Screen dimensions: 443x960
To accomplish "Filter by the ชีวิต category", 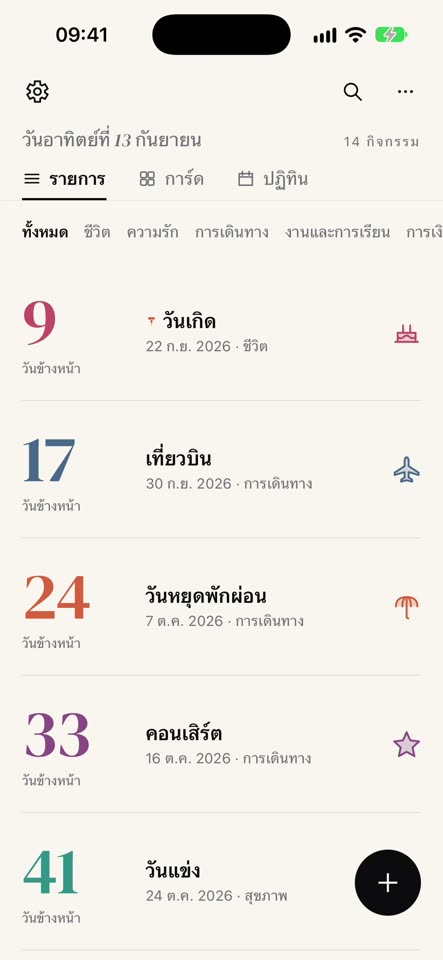I will [97, 233].
